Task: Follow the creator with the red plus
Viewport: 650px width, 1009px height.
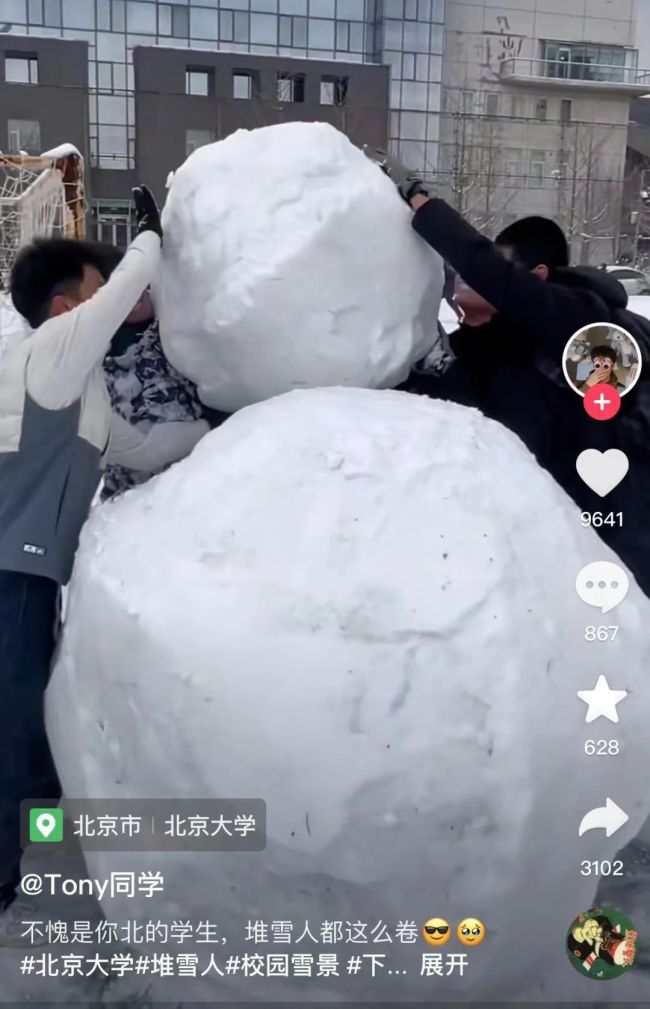Action: pos(601,403)
